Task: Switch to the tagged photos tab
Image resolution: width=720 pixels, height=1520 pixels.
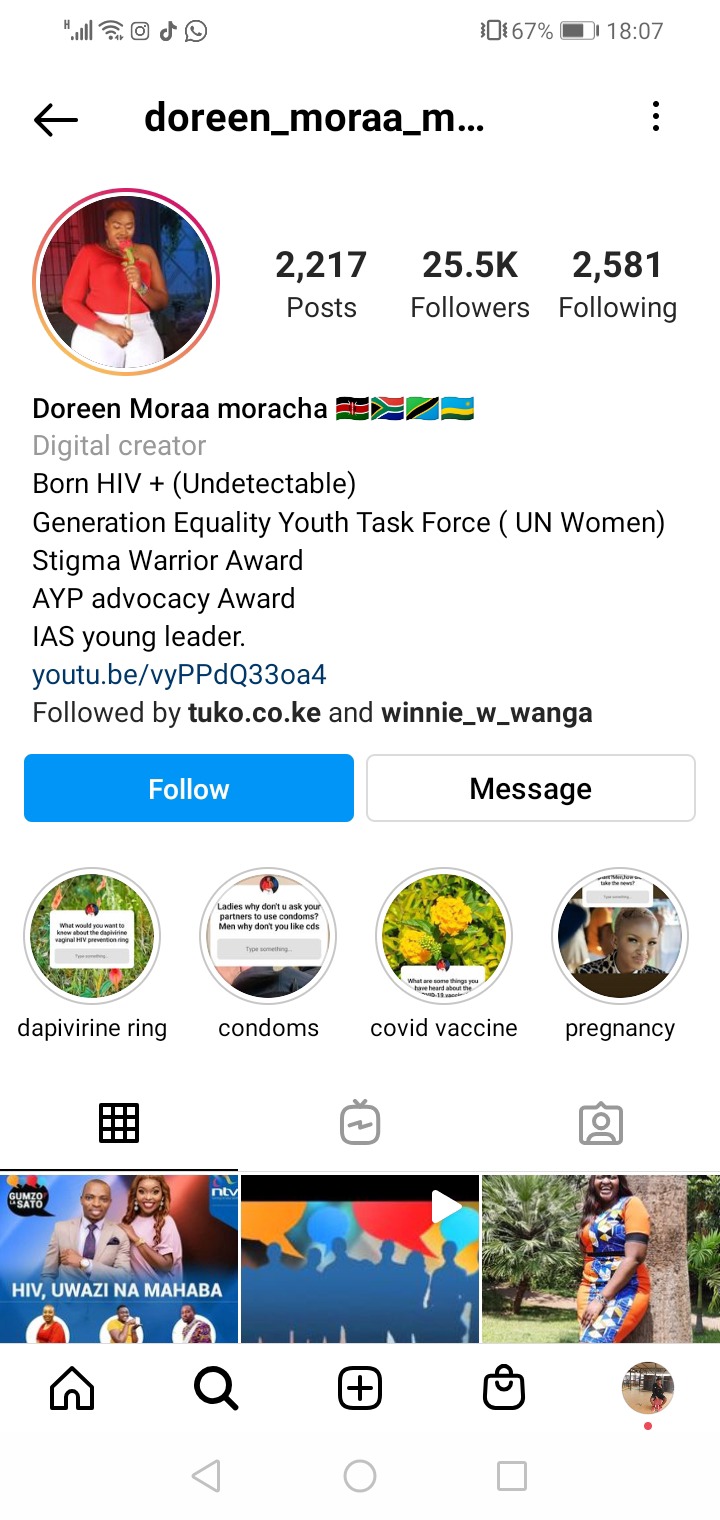Action: 600,1123
